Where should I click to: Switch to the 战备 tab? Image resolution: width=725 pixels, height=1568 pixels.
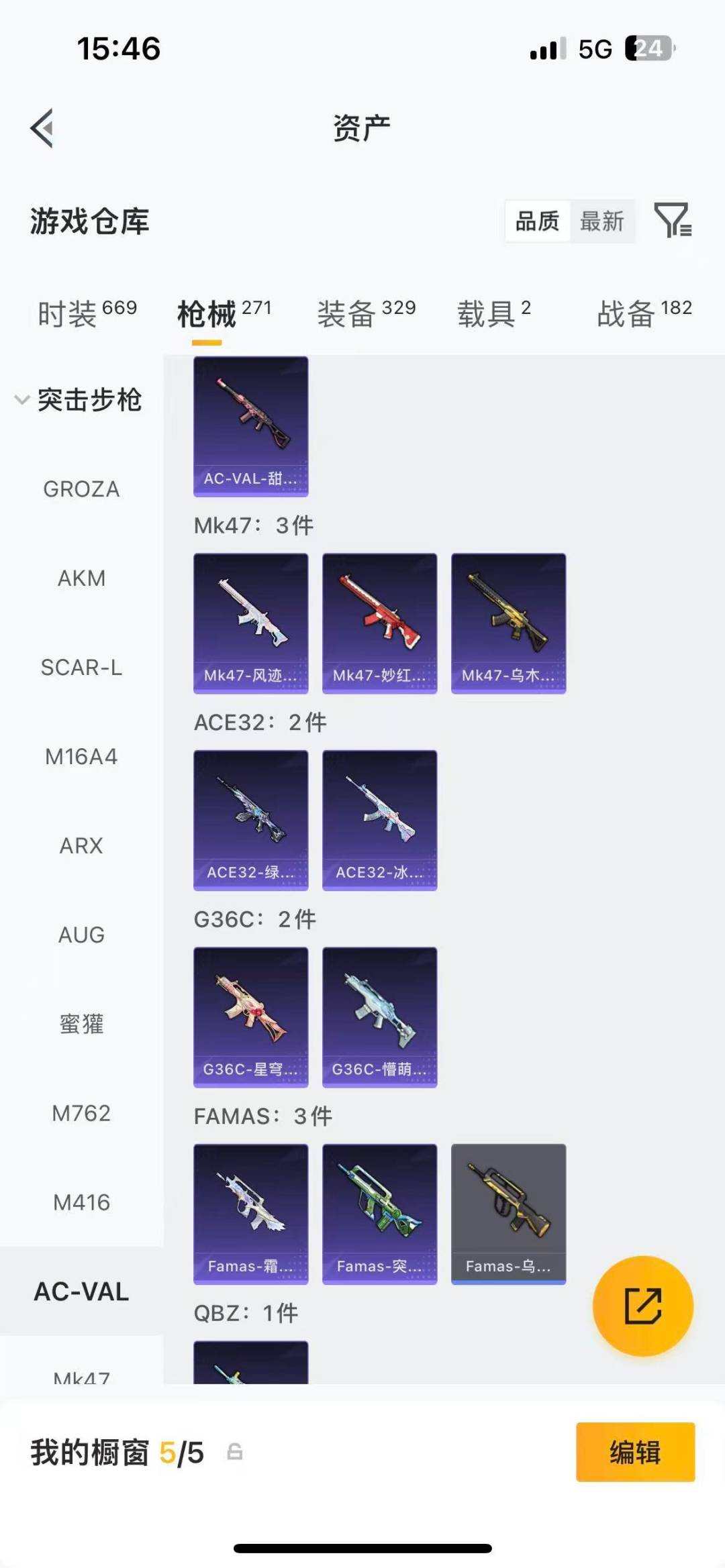[x=644, y=313]
